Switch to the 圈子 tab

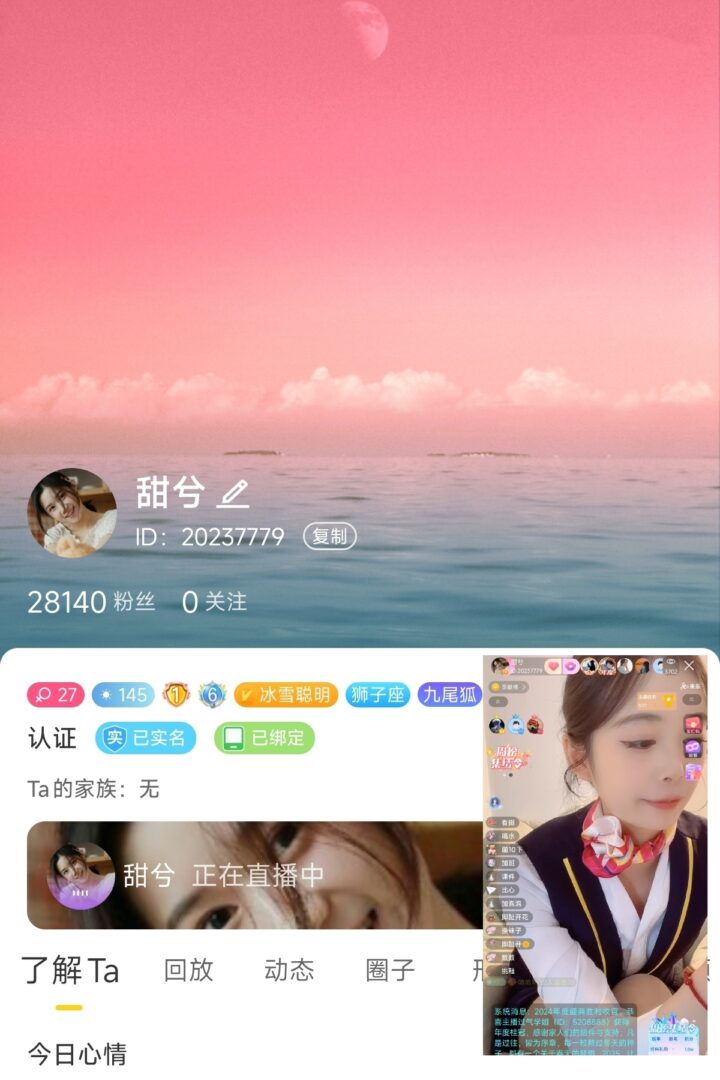pos(390,970)
